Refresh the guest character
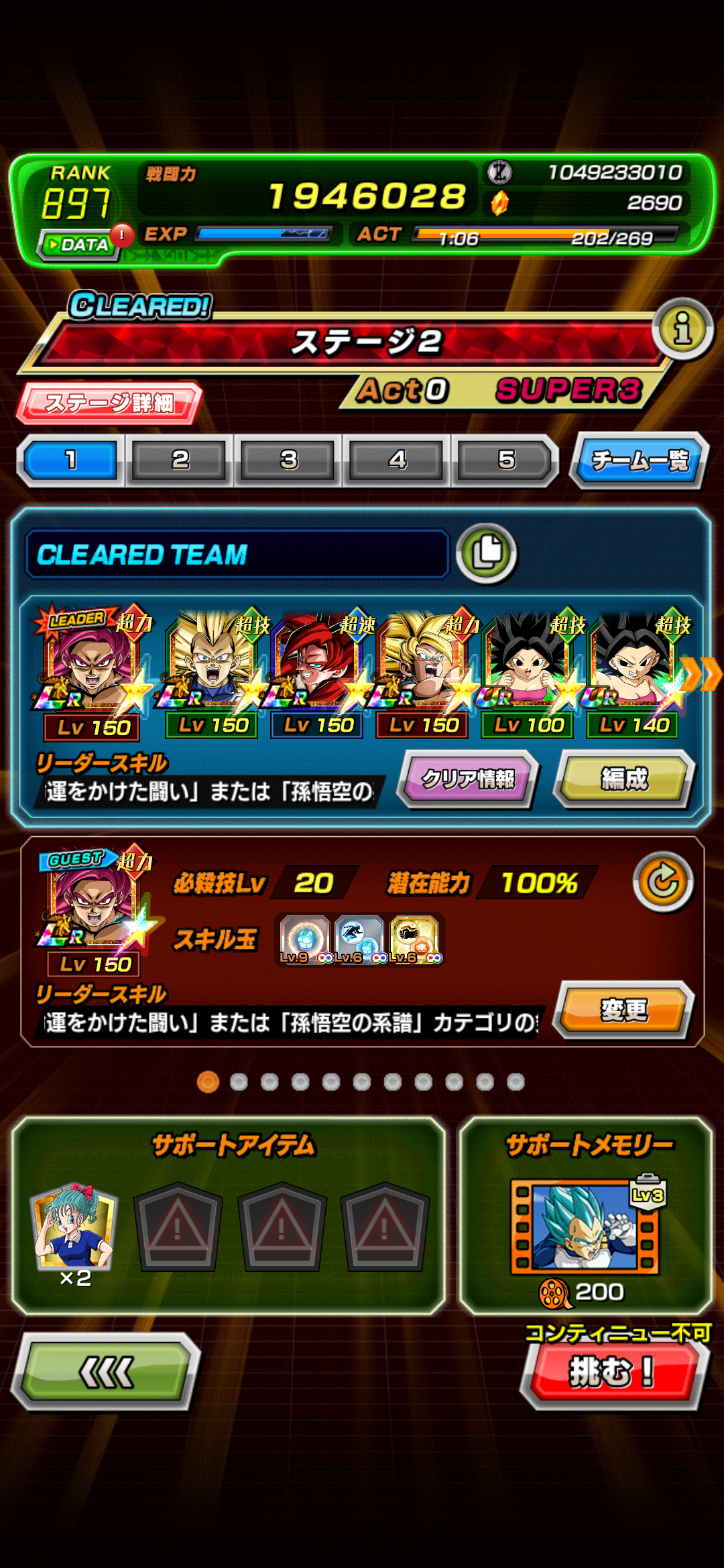This screenshot has height=1568, width=724. click(663, 882)
